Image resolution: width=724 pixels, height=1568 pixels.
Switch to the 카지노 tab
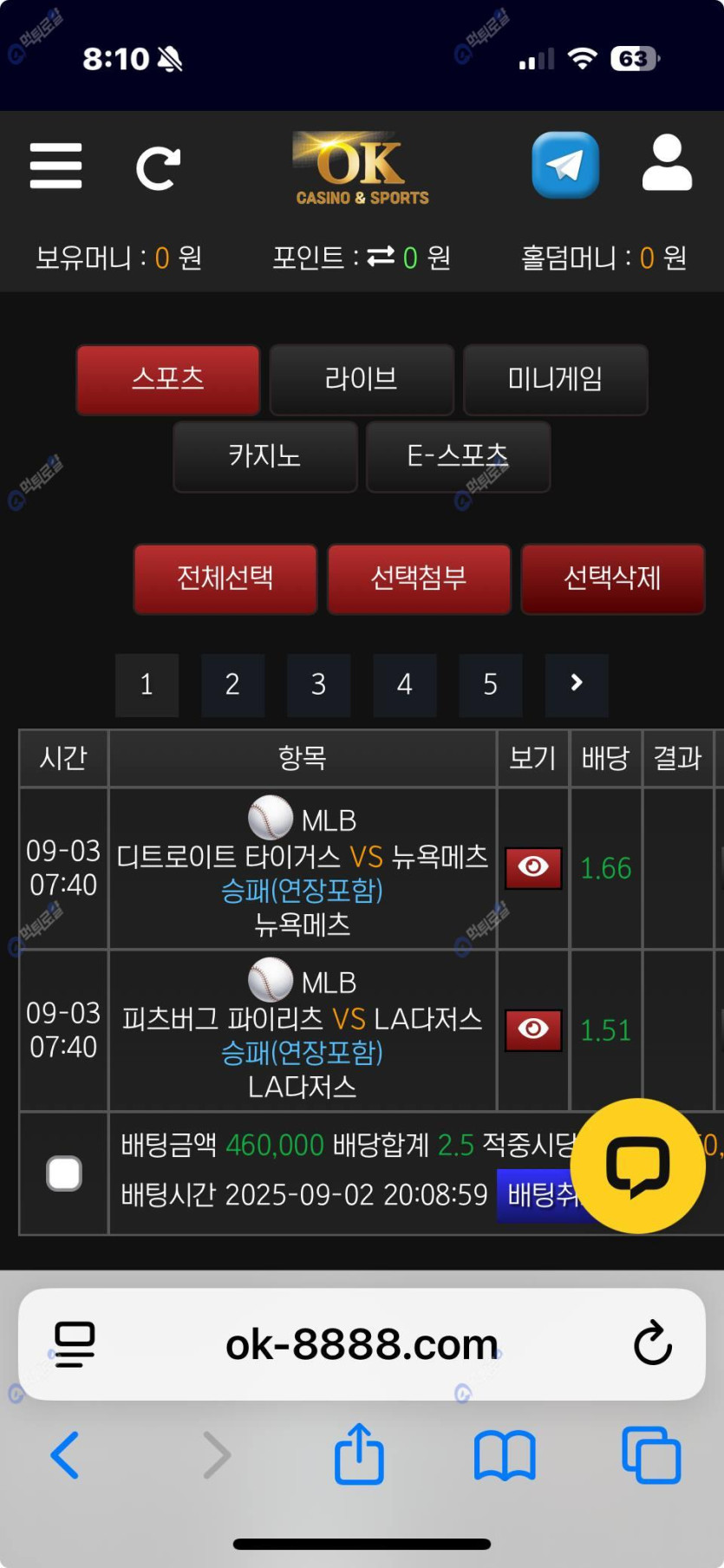coord(264,455)
